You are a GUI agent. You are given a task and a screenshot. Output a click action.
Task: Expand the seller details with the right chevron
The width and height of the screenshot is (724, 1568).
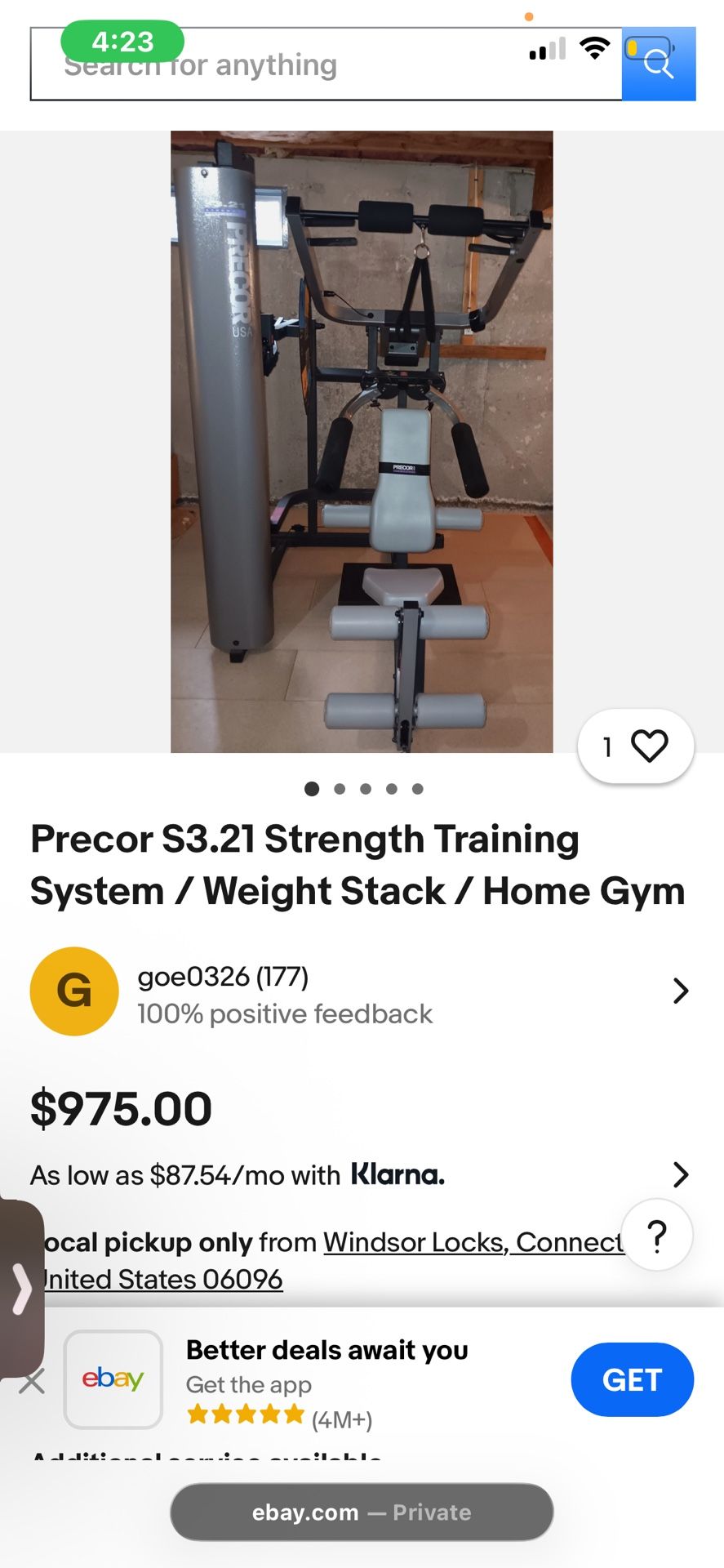click(682, 991)
